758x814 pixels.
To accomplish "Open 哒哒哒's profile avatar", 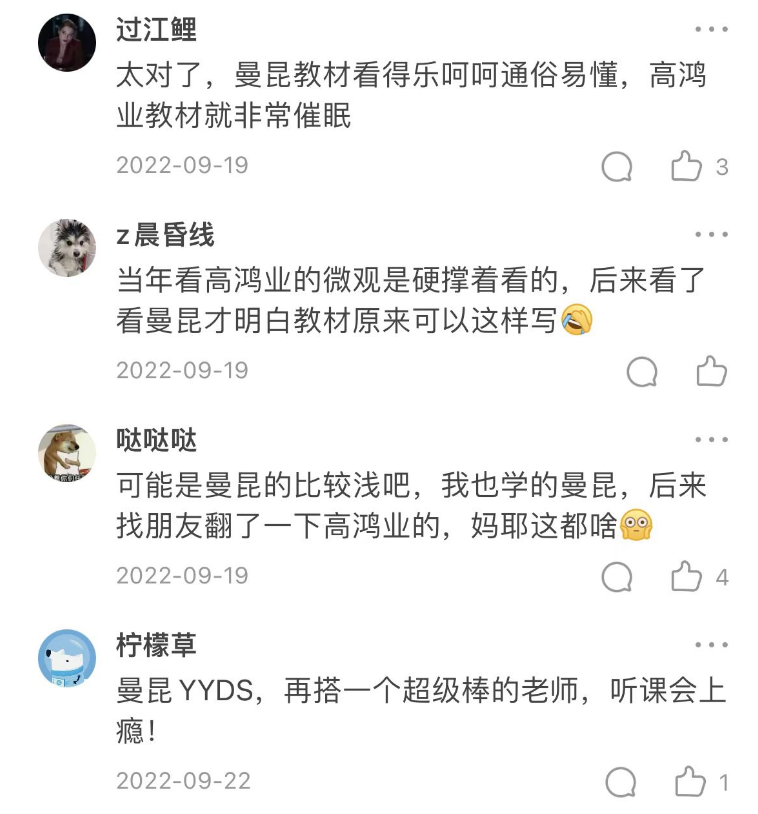I will [67, 453].
